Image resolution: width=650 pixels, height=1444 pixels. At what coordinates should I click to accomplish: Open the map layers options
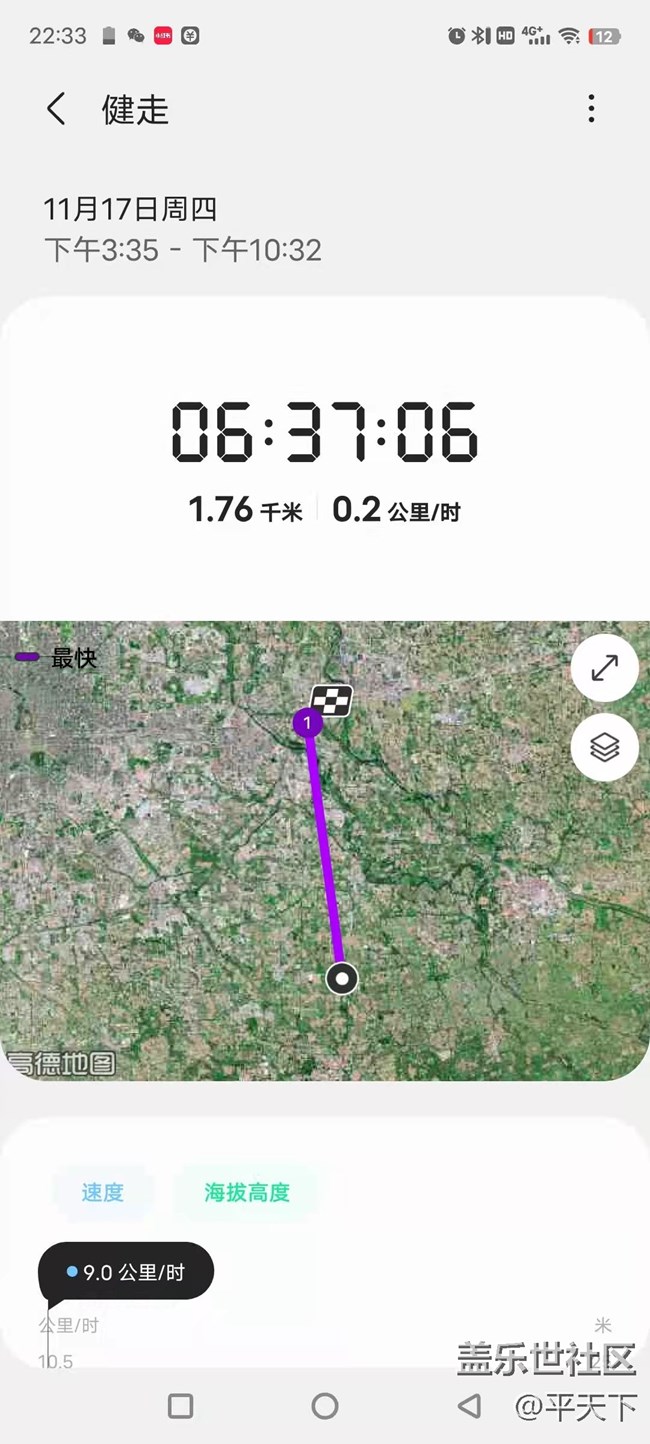point(604,747)
